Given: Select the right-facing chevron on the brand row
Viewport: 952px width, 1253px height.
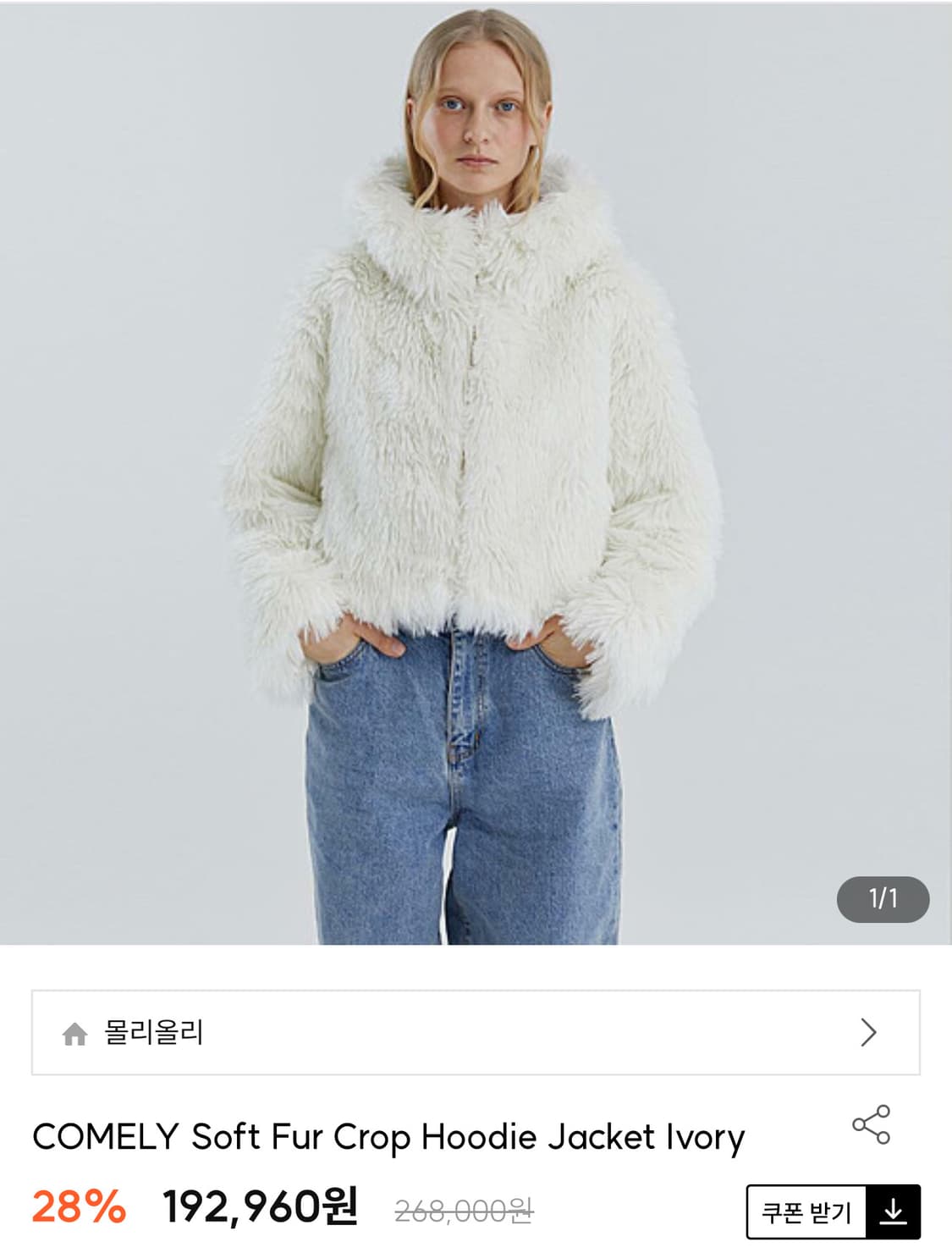Looking at the screenshot, I should coord(868,1033).
